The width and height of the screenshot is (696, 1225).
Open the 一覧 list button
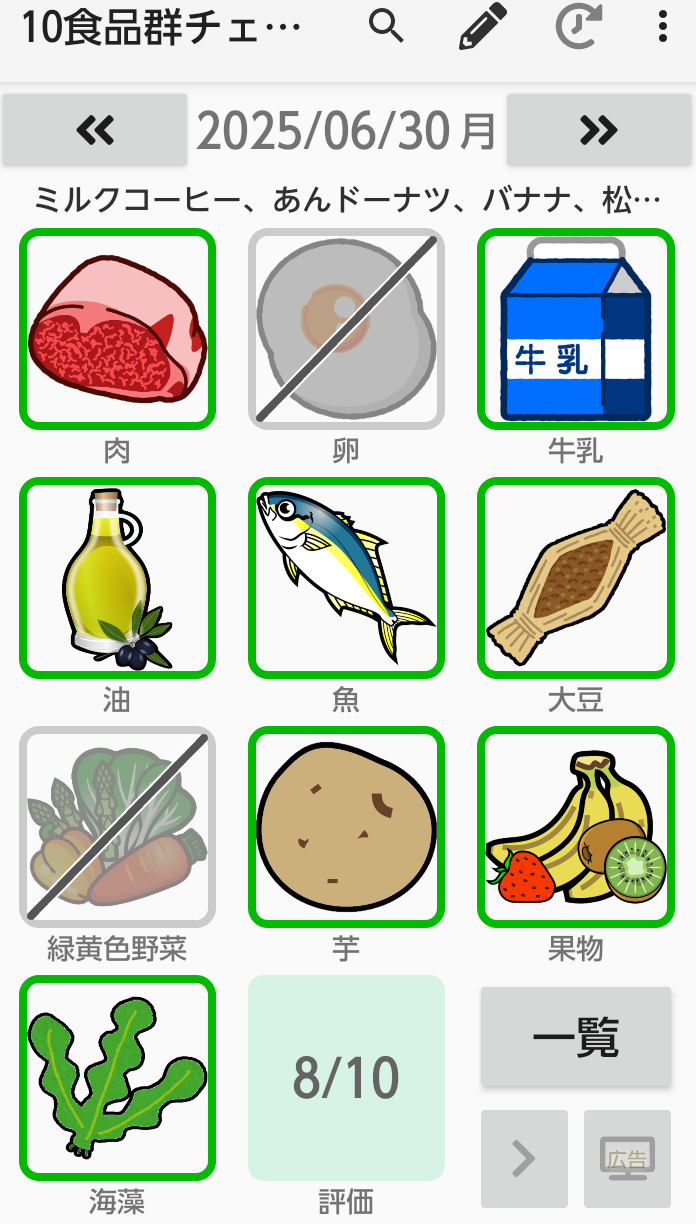coord(576,1036)
